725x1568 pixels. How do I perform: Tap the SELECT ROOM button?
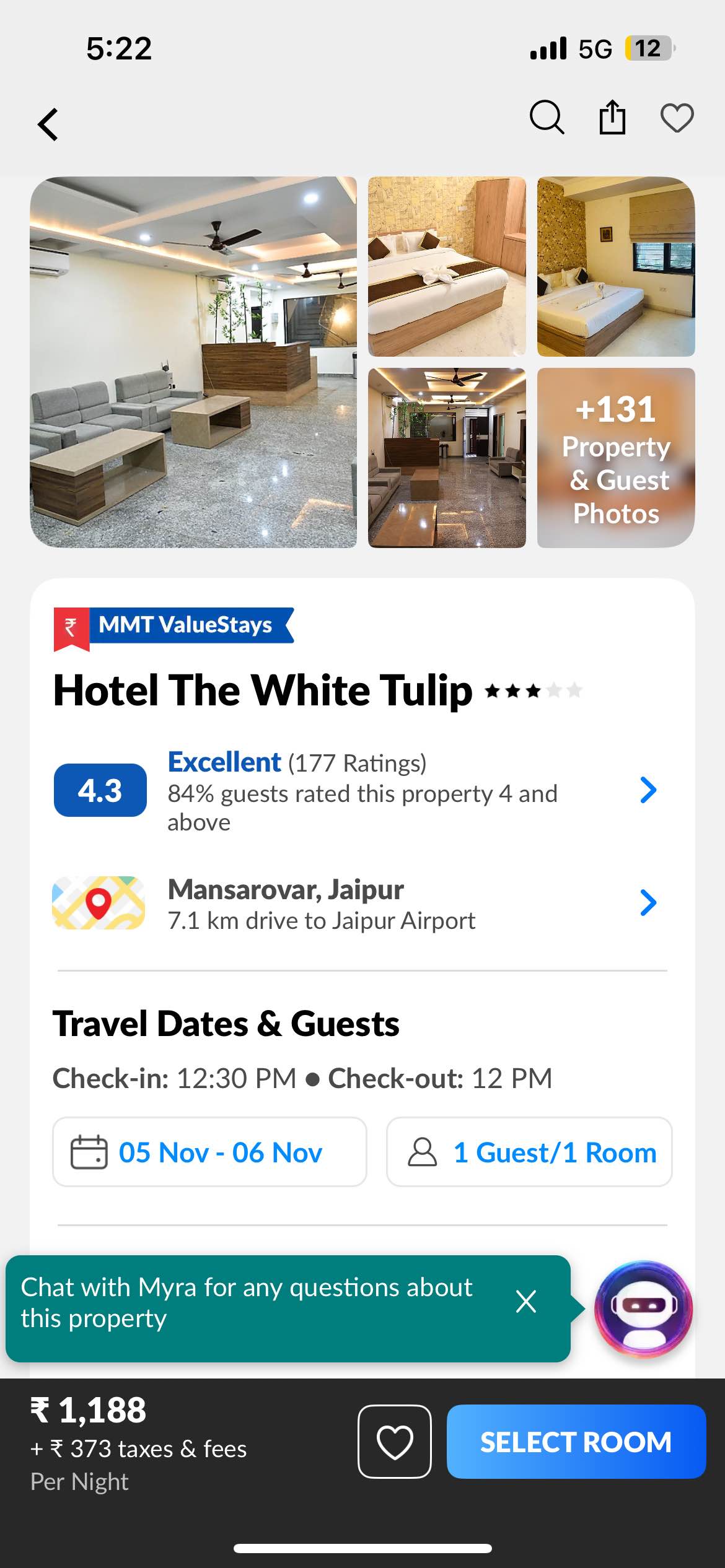(576, 1442)
